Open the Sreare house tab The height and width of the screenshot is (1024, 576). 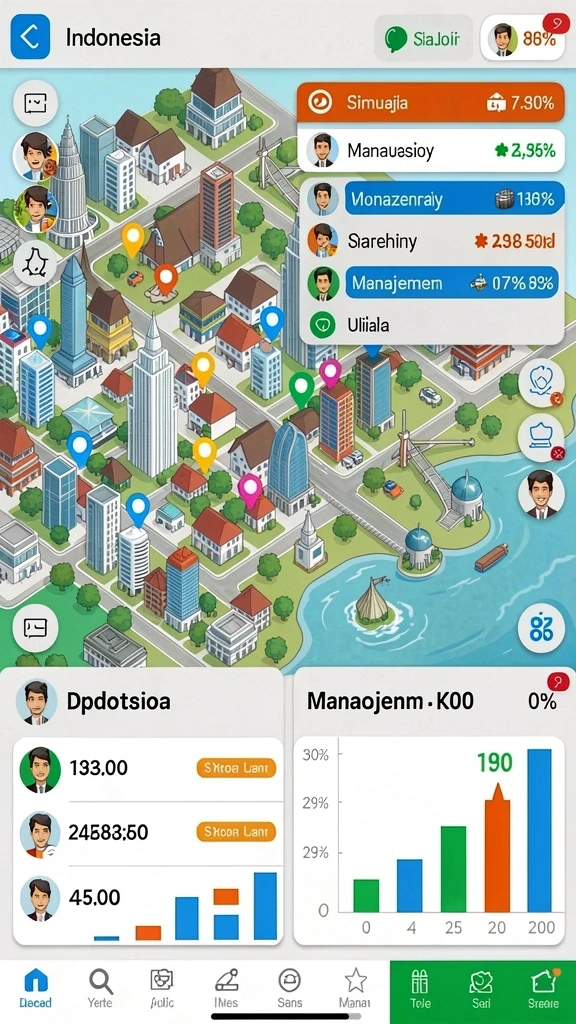tap(543, 988)
